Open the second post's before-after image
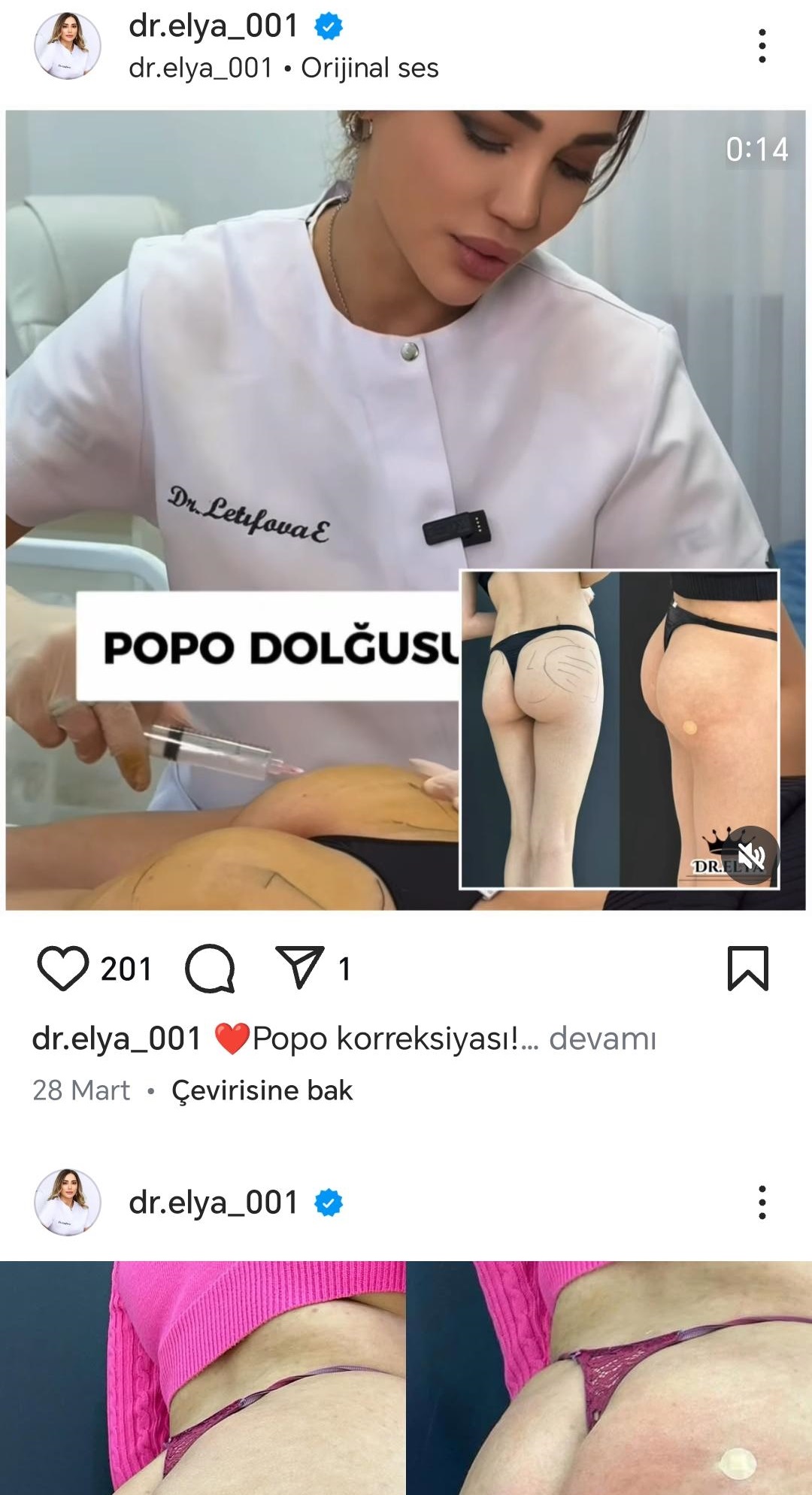The width and height of the screenshot is (812, 1495). point(406,1376)
